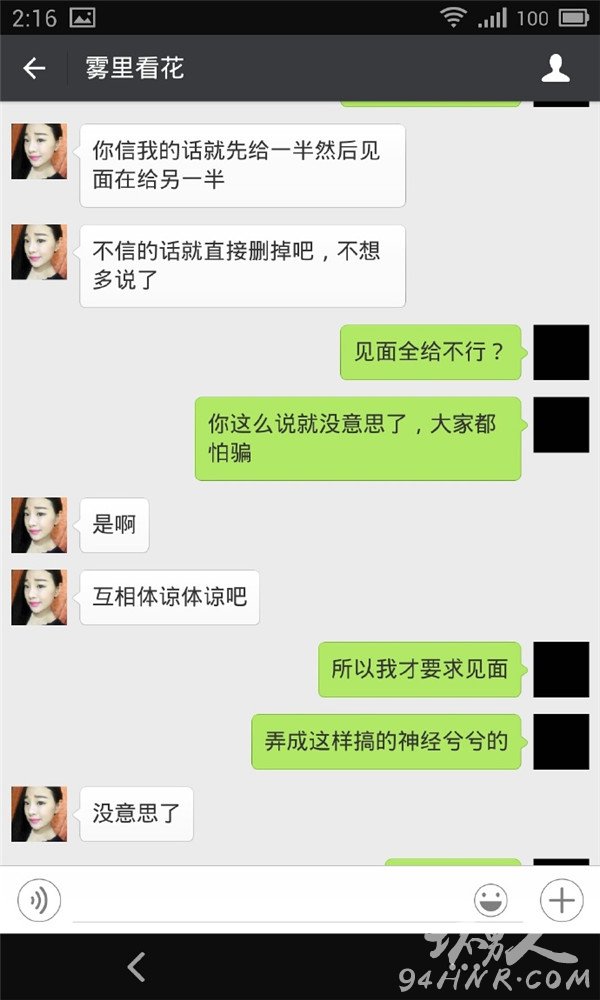600x1000 pixels.
Task: Go back from the 雾里看花 chat
Action: [x=34, y=68]
